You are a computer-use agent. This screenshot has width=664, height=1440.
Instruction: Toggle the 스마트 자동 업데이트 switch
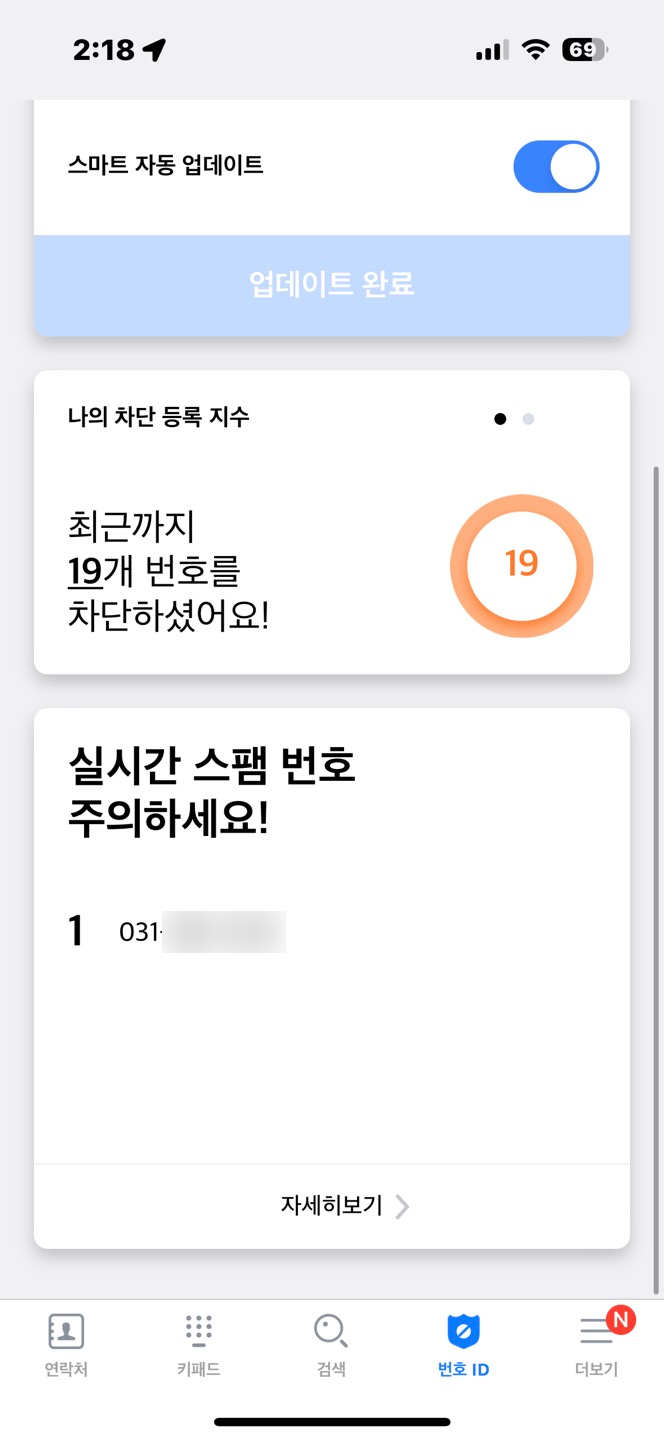(556, 166)
